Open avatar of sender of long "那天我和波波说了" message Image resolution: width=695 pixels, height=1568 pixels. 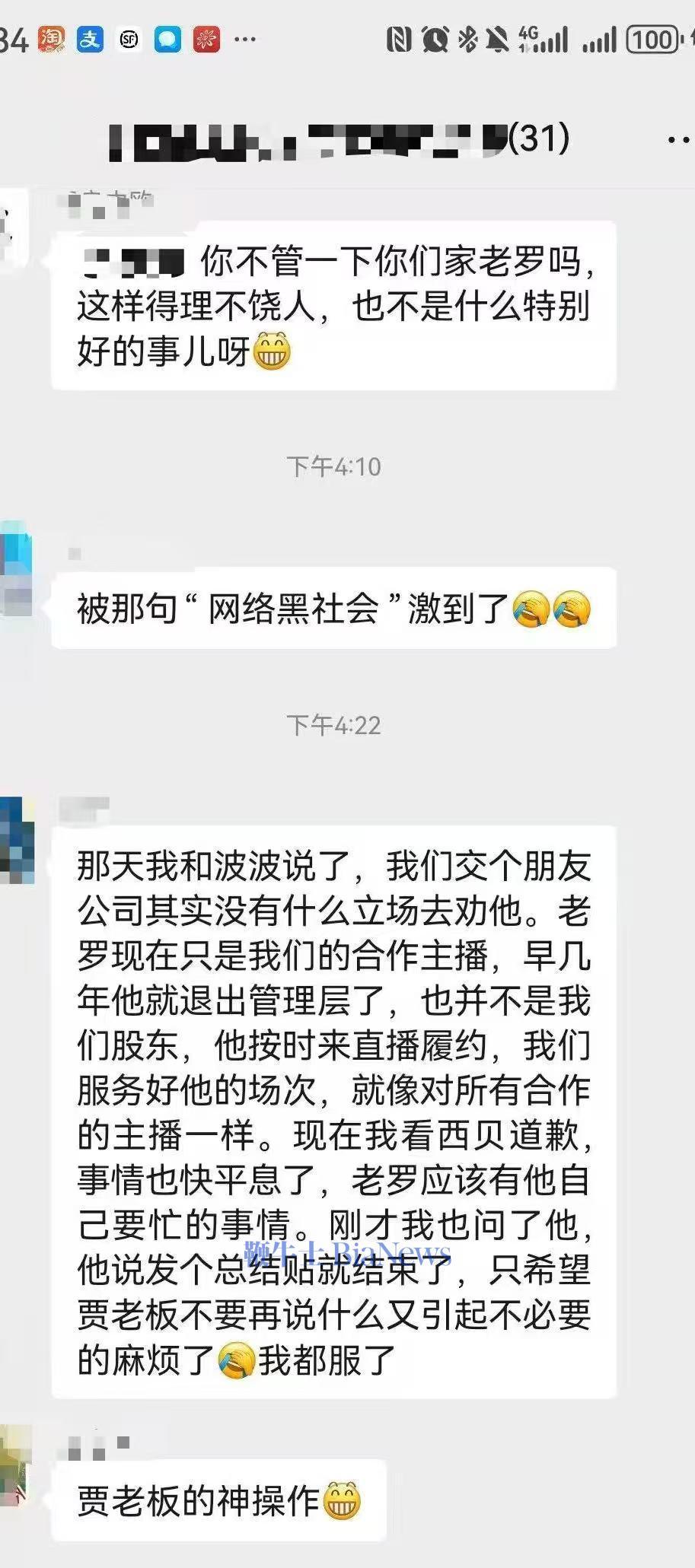pyautogui.click(x=16, y=840)
